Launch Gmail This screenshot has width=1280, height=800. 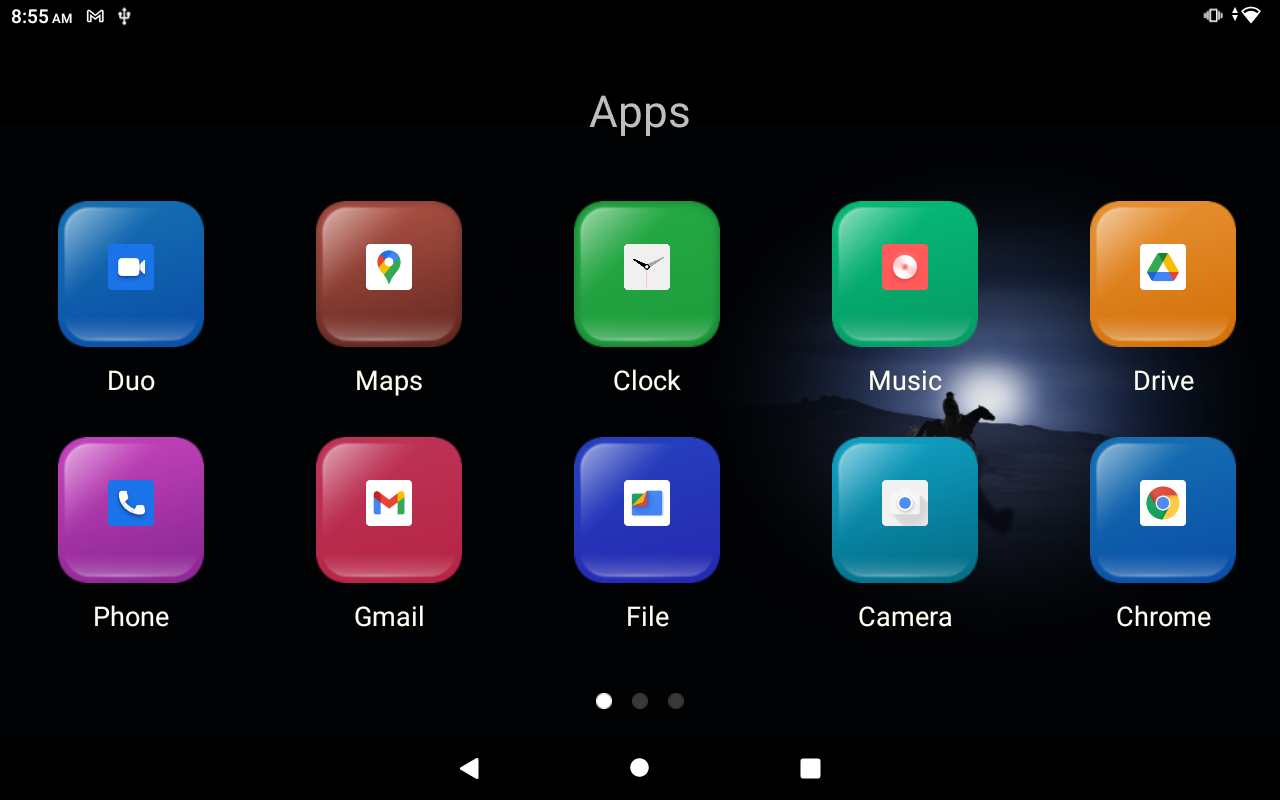389,510
